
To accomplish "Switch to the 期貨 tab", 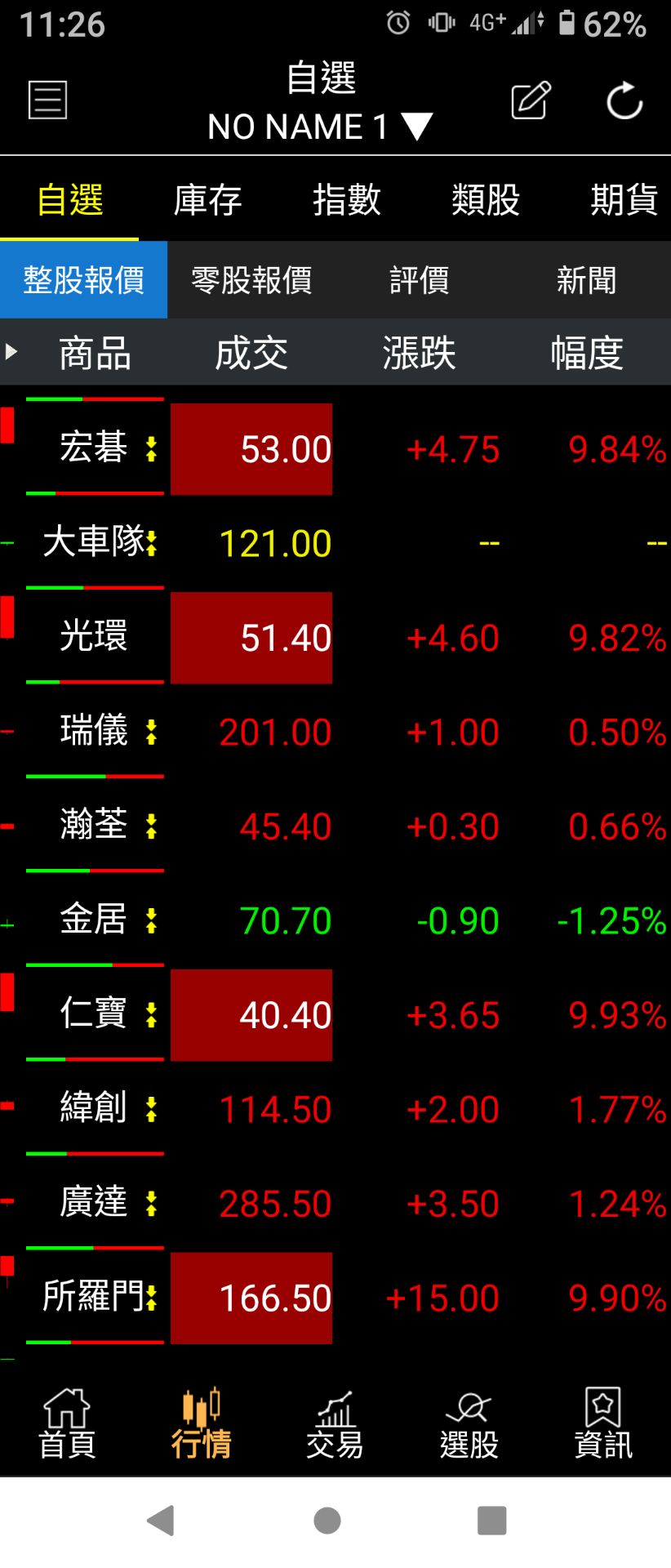I will pos(624,199).
